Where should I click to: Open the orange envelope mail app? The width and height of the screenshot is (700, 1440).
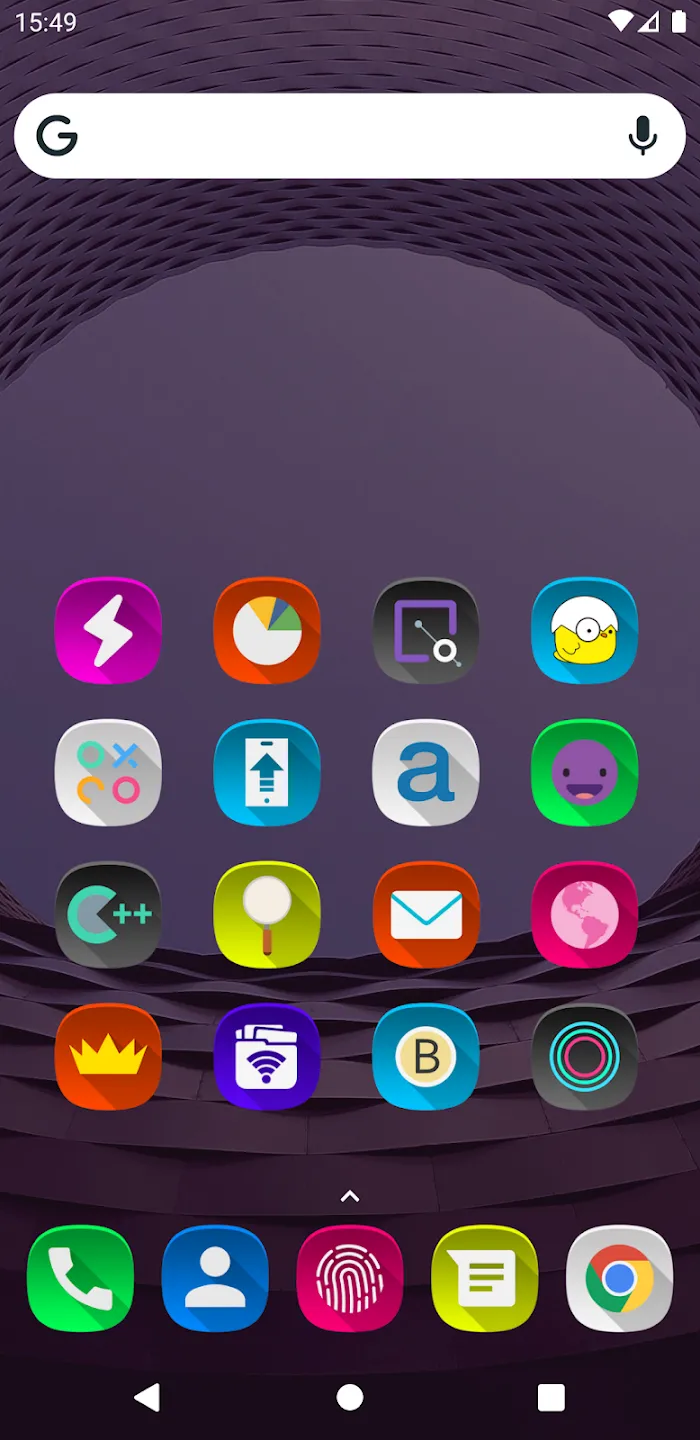click(426, 915)
